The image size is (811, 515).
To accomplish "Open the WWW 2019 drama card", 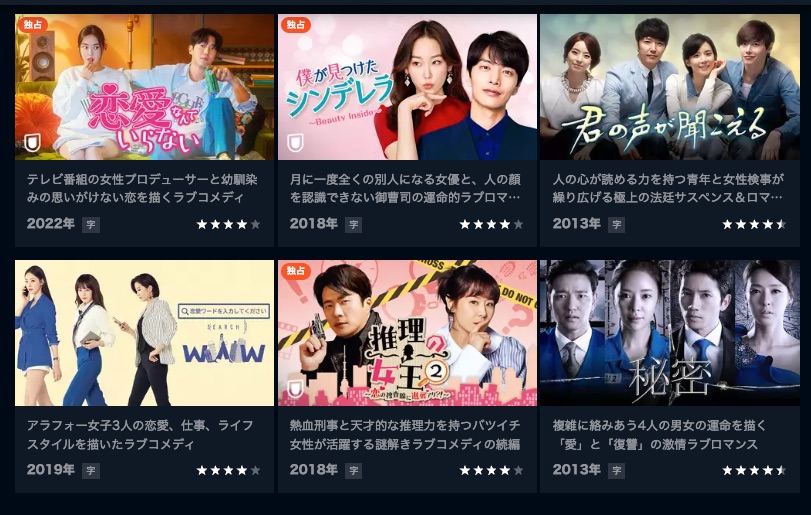I will (144, 333).
